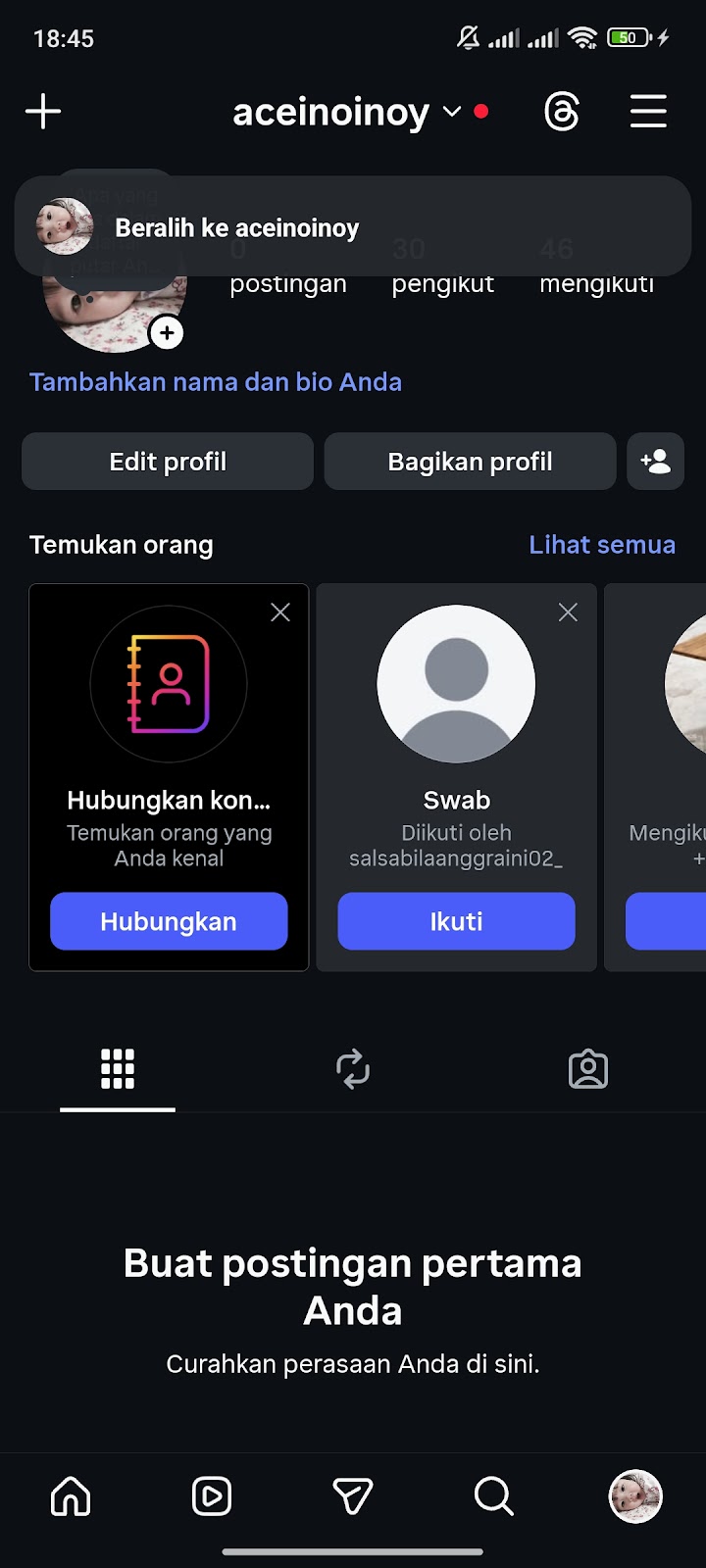Dismiss the Swab suggestion card
Image resolution: width=706 pixels, height=1568 pixels.
click(568, 612)
